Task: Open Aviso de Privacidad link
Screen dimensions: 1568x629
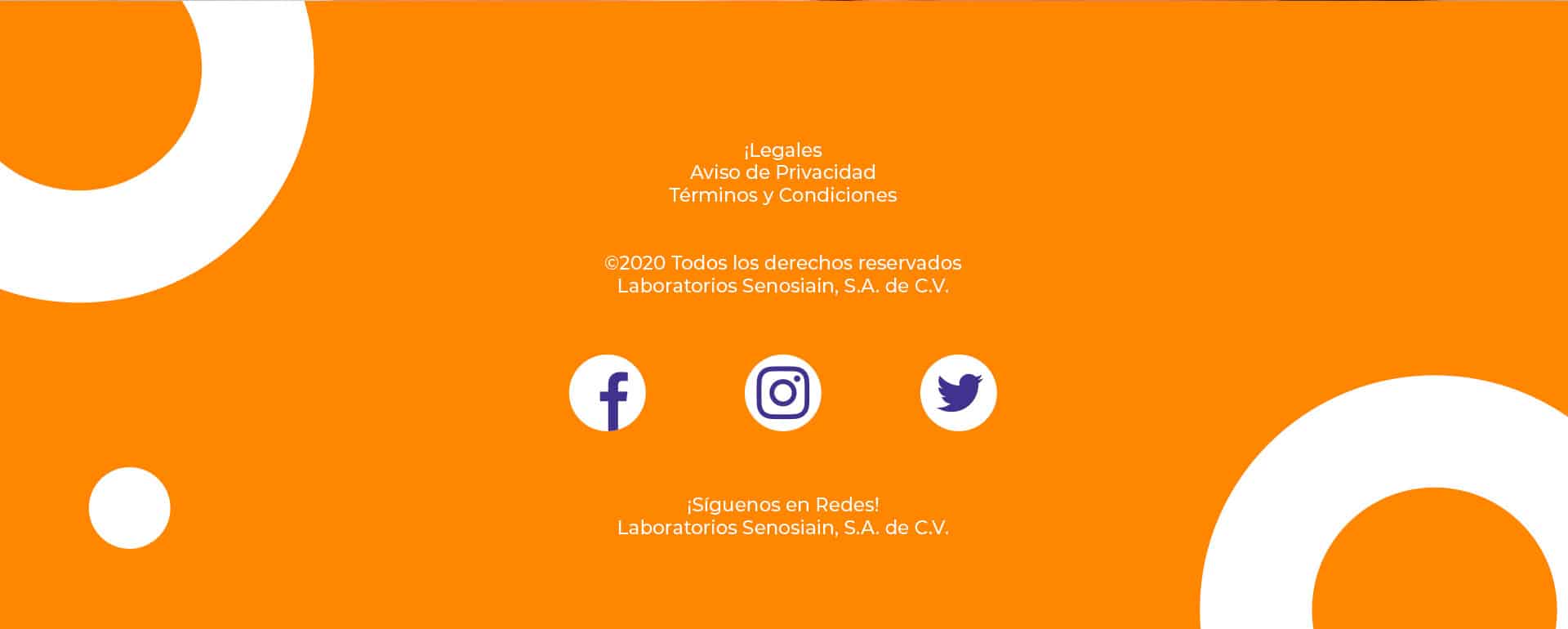Action: coord(782,172)
